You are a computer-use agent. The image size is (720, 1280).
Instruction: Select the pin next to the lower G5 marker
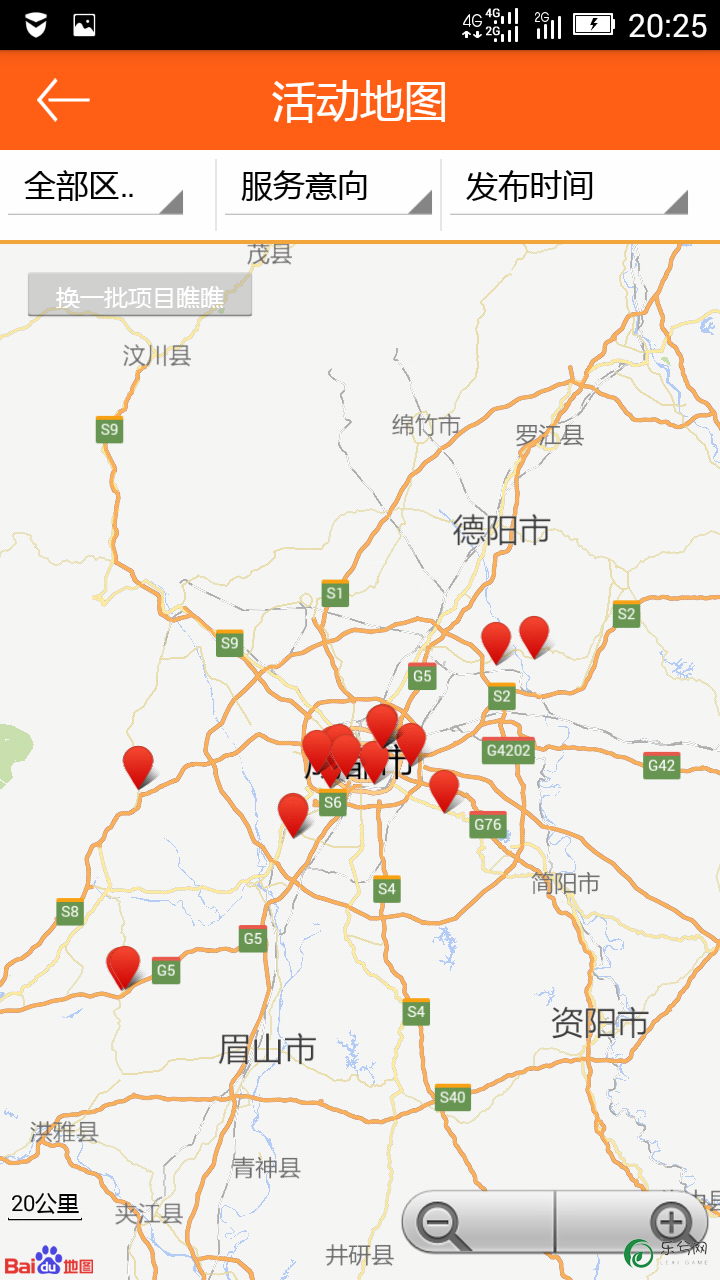click(x=123, y=965)
